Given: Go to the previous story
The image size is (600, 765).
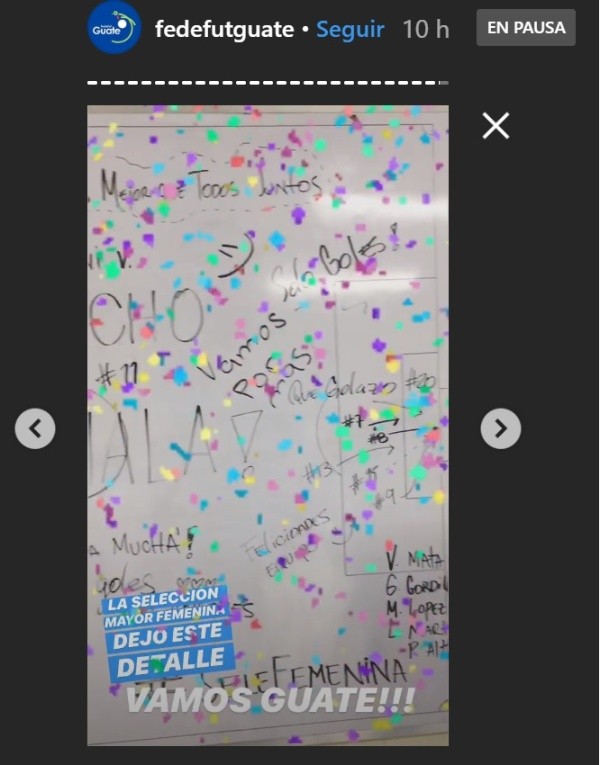Looking at the screenshot, I should [x=35, y=429].
